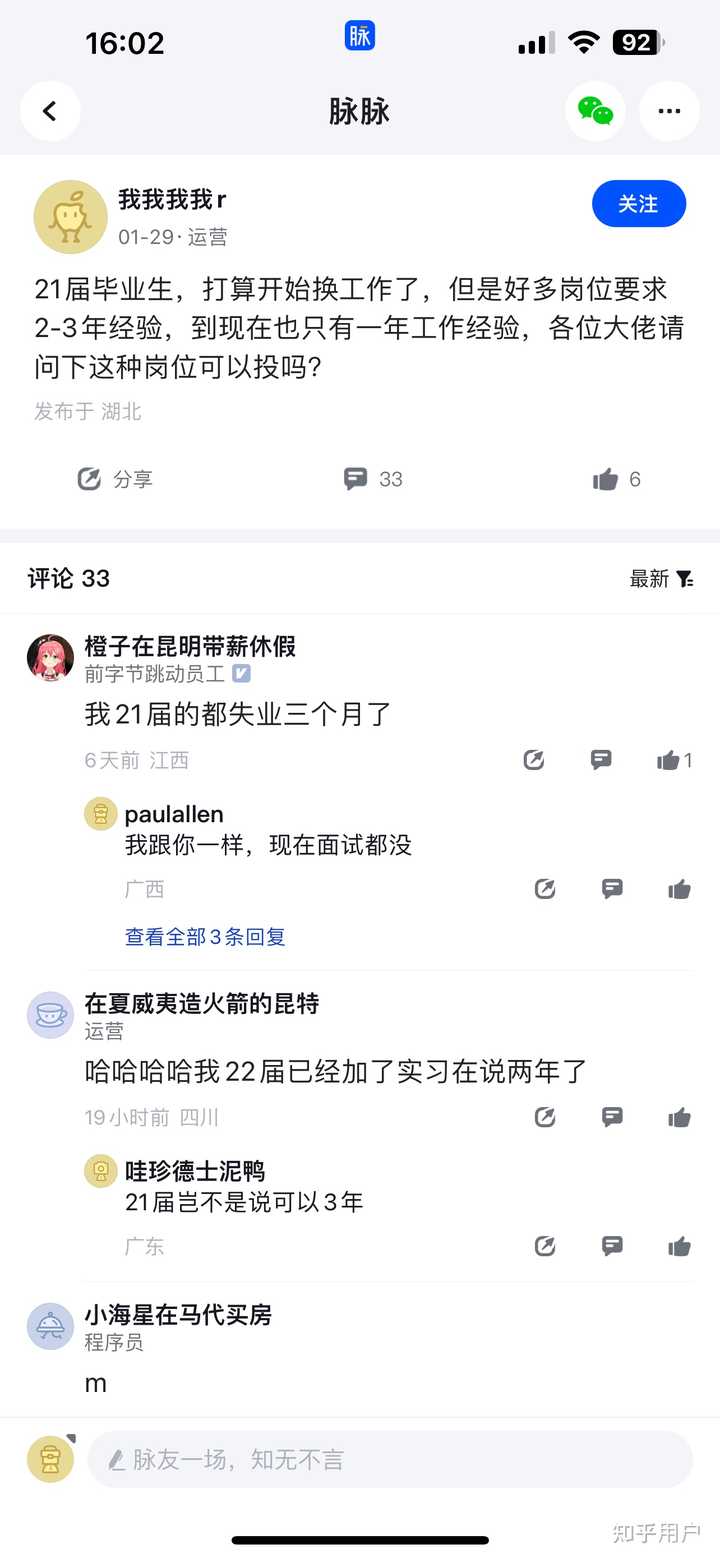Expand 查看全部3条回复
This screenshot has width=720, height=1558.
point(205,937)
